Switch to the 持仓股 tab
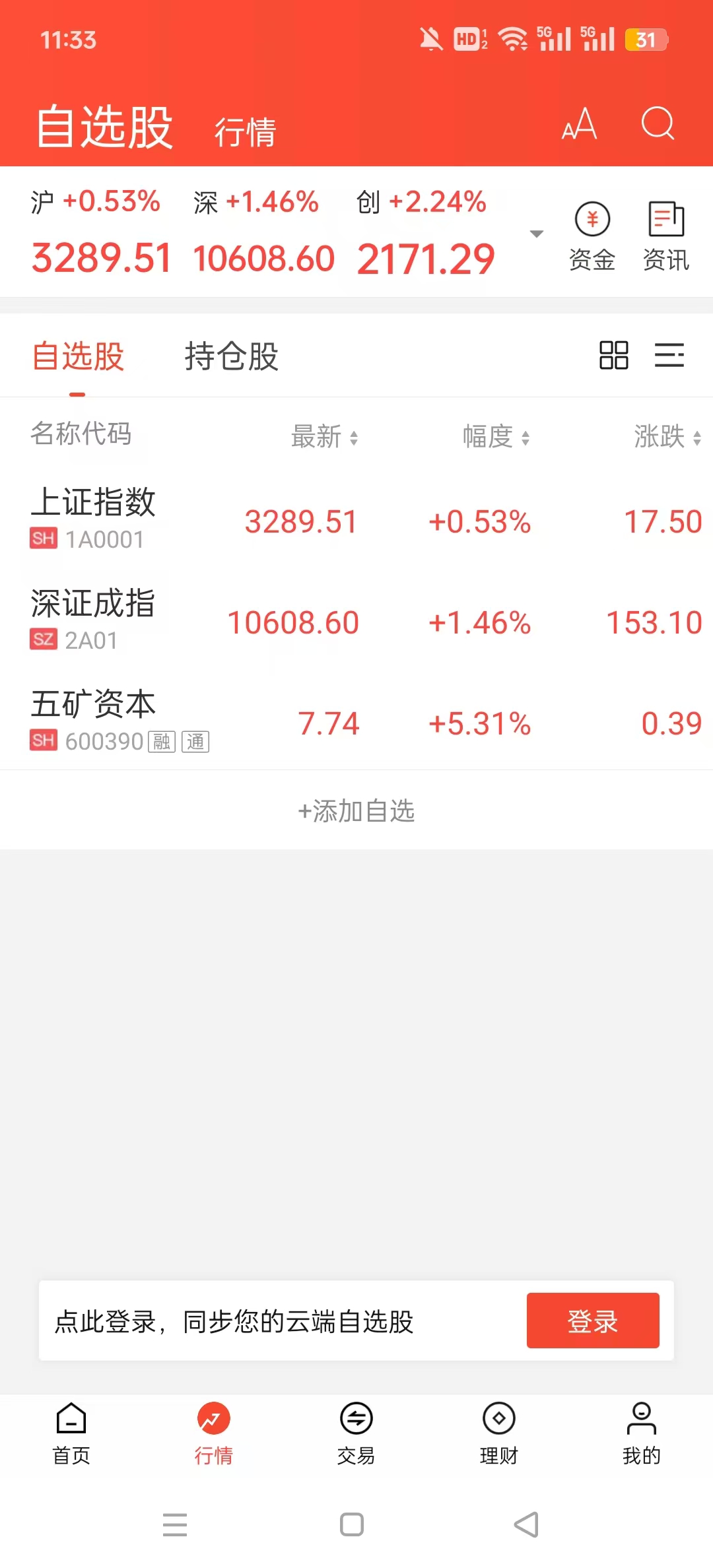This screenshot has width=713, height=1568. (231, 356)
